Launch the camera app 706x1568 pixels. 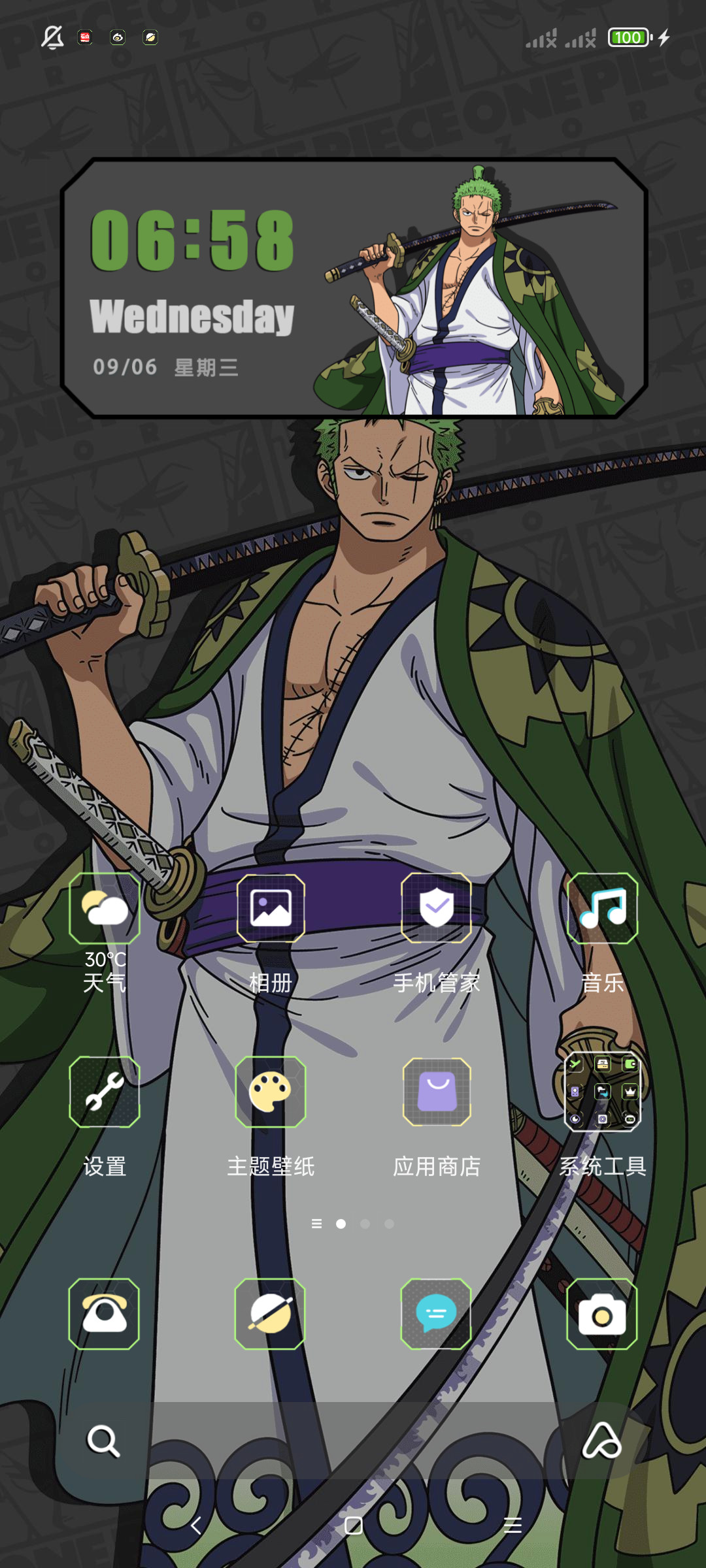(x=603, y=1314)
